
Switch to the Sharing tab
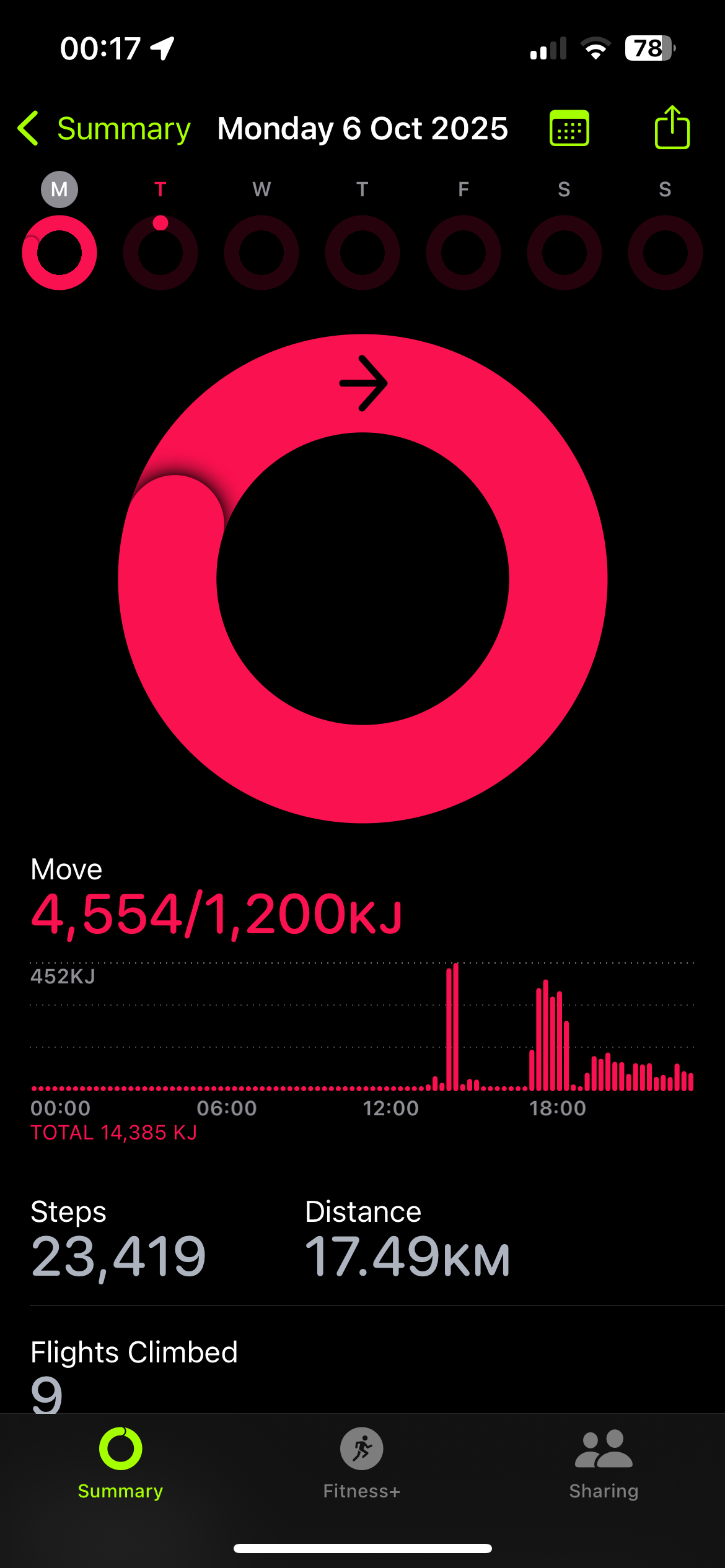tap(604, 1463)
